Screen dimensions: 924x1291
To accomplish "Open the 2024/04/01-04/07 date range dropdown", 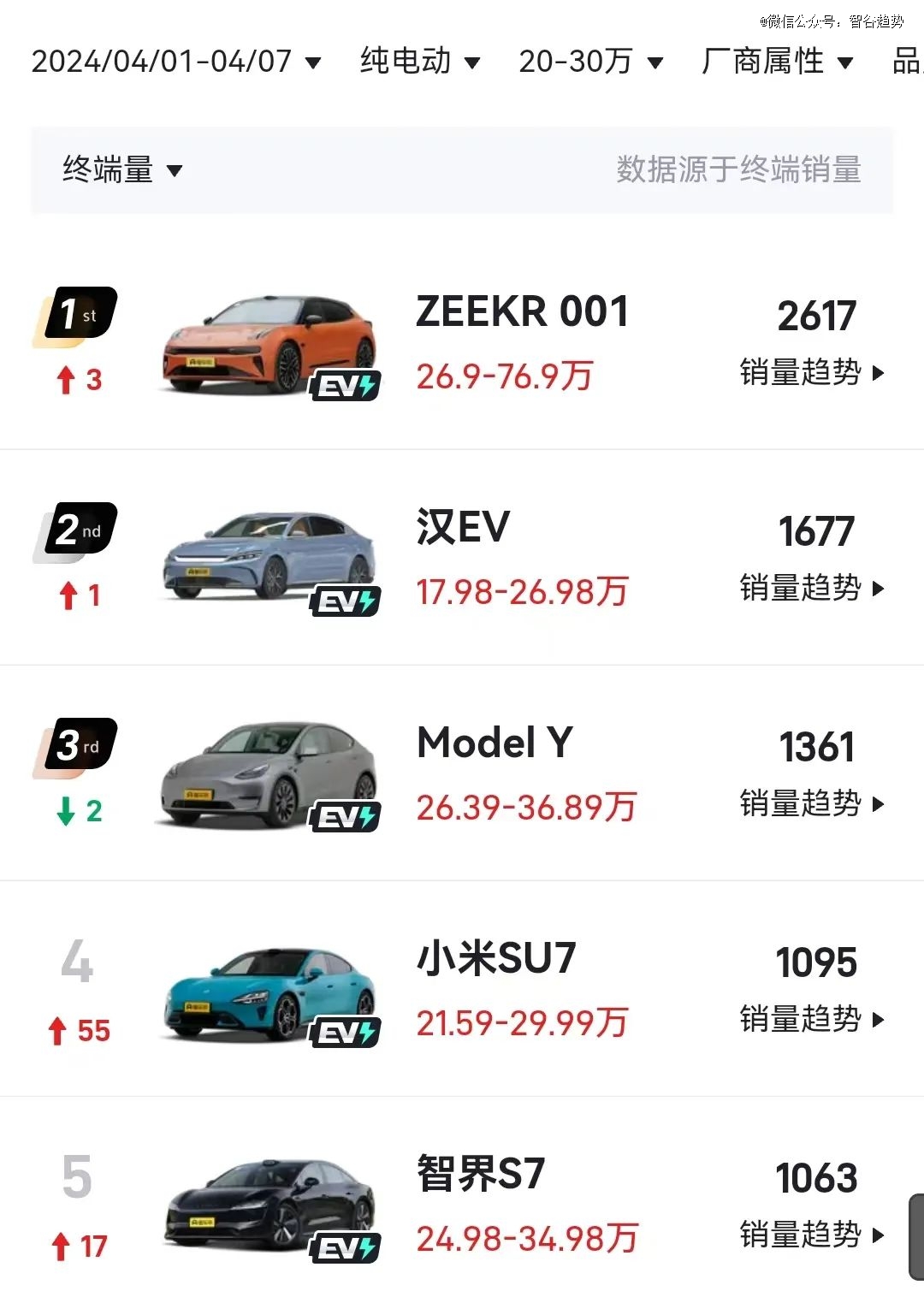I will (175, 62).
